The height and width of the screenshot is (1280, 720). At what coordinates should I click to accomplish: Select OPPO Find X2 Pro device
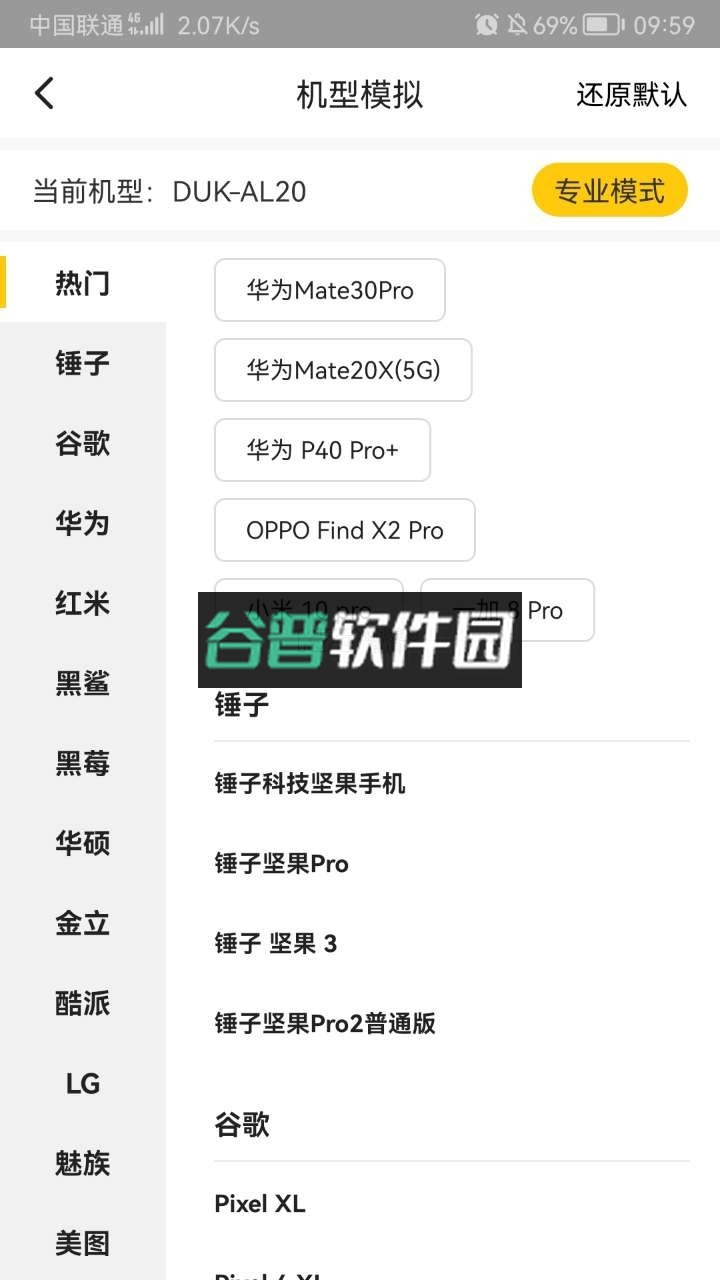click(x=344, y=530)
